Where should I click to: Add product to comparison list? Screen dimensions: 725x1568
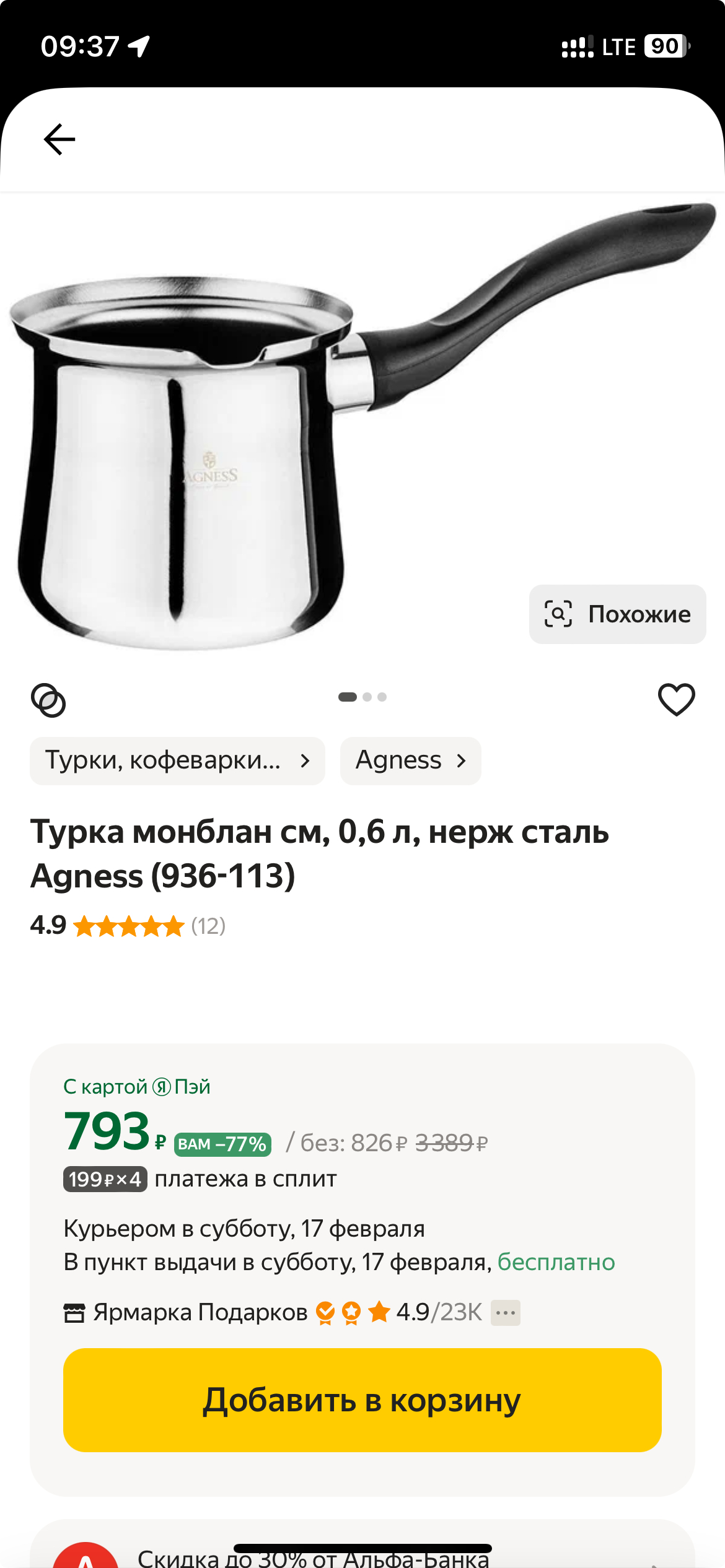[48, 700]
